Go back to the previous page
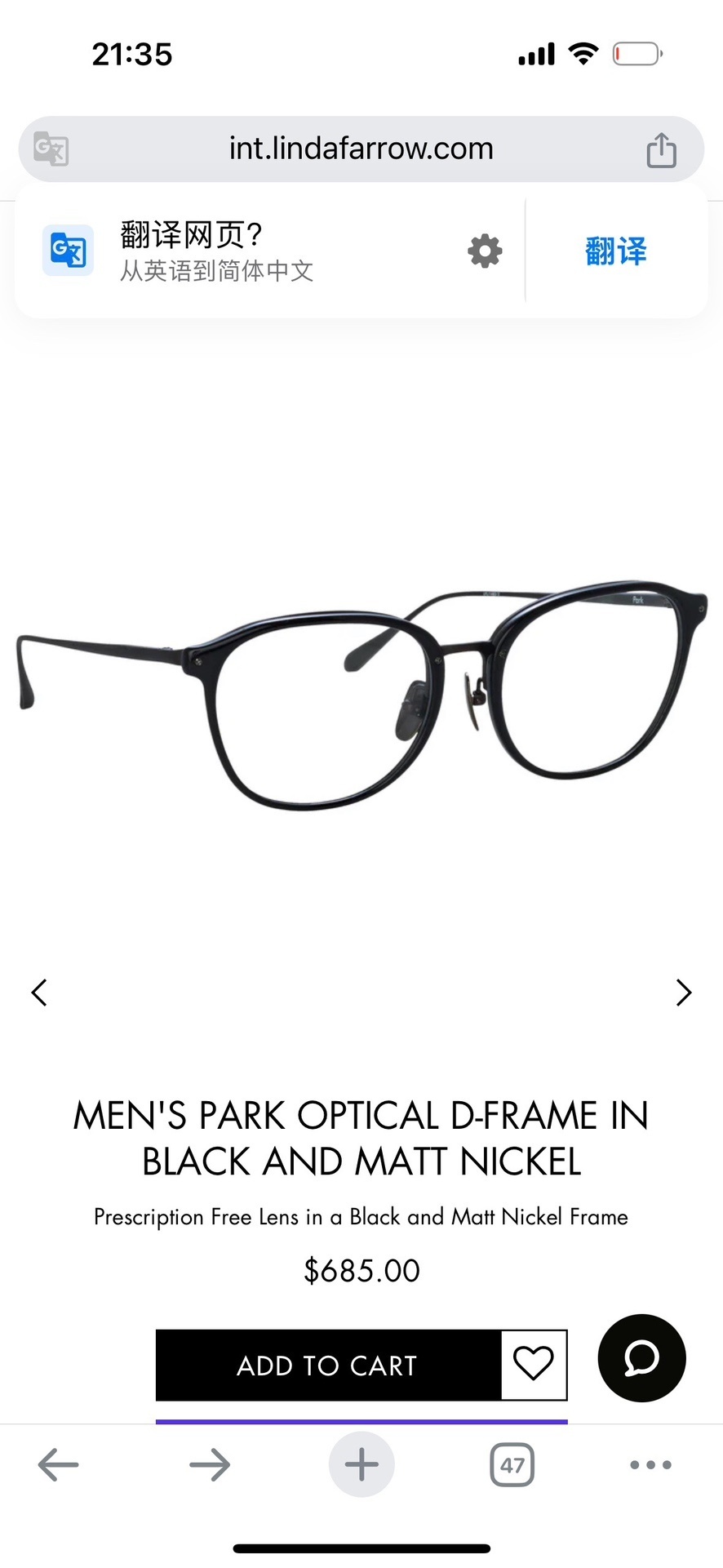 pyautogui.click(x=59, y=1465)
